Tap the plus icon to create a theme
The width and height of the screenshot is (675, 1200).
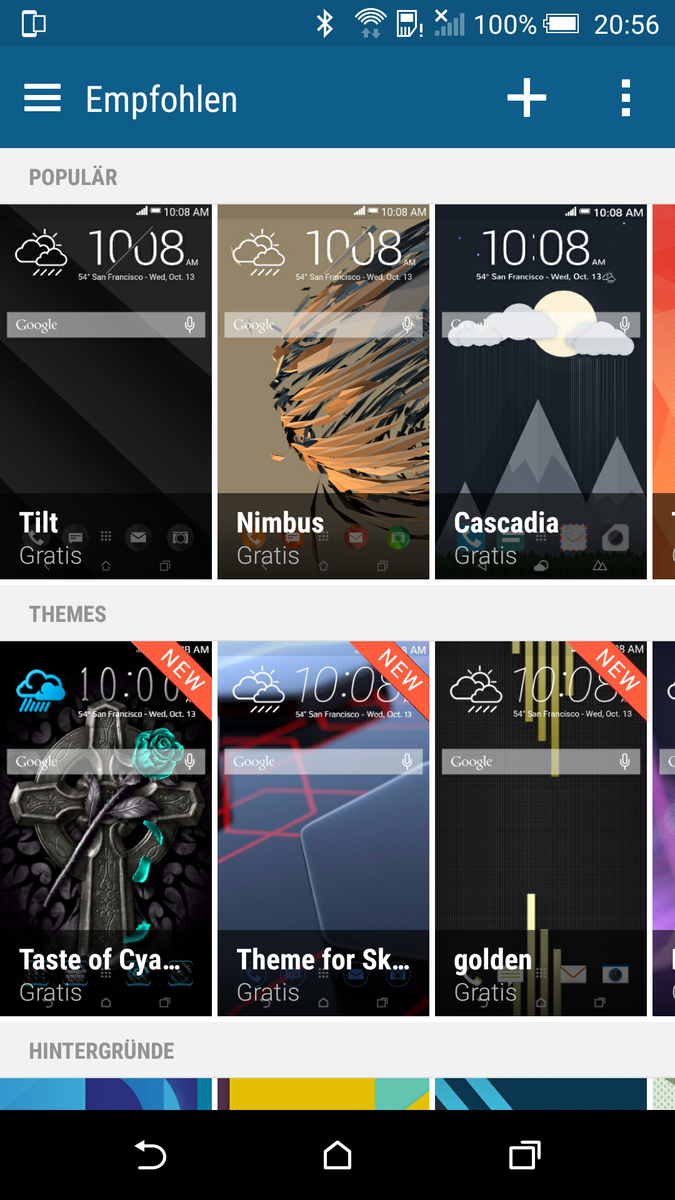(526, 99)
